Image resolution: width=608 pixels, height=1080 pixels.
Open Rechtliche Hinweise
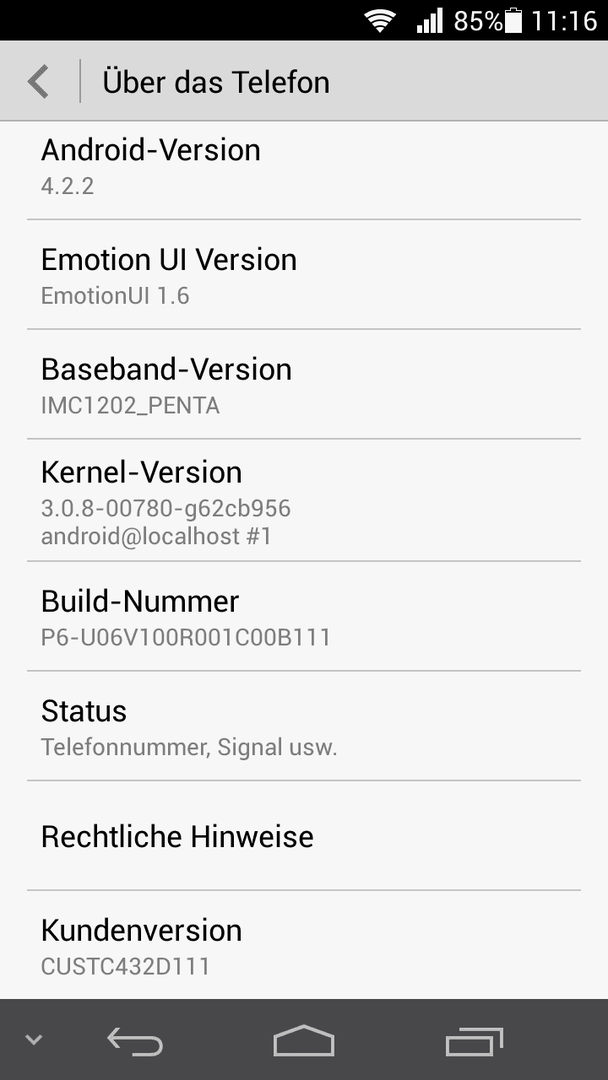[304, 835]
